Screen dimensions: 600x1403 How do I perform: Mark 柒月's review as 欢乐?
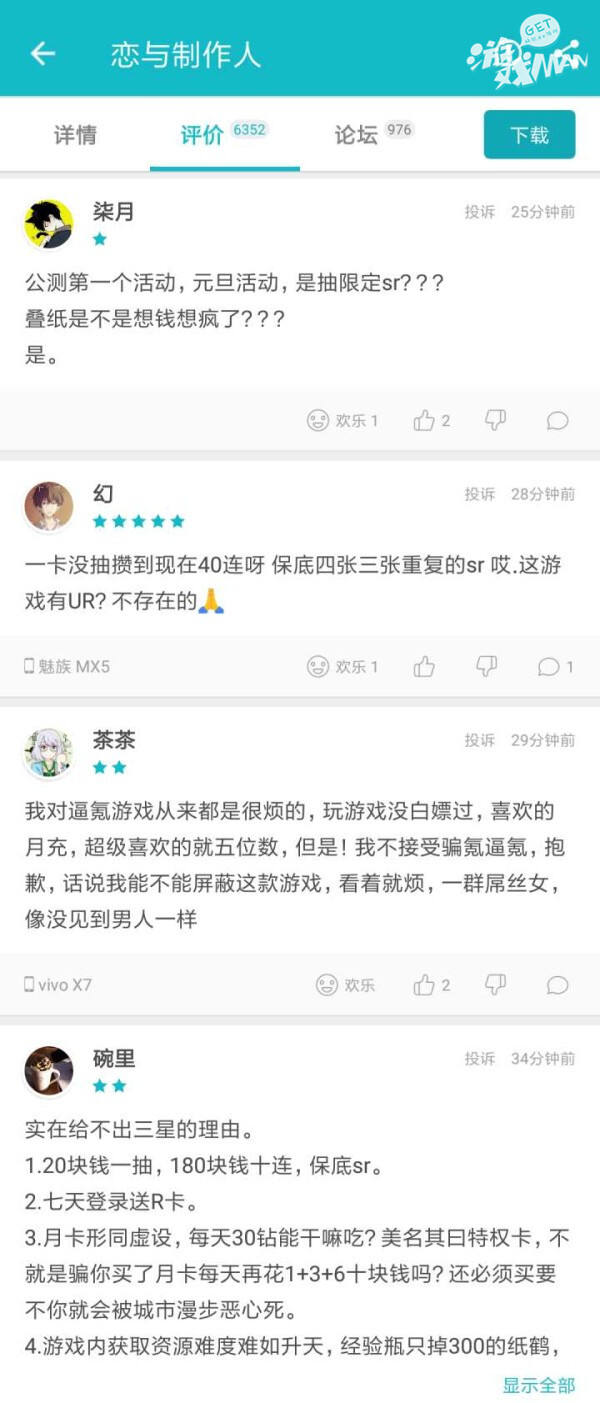pos(343,421)
